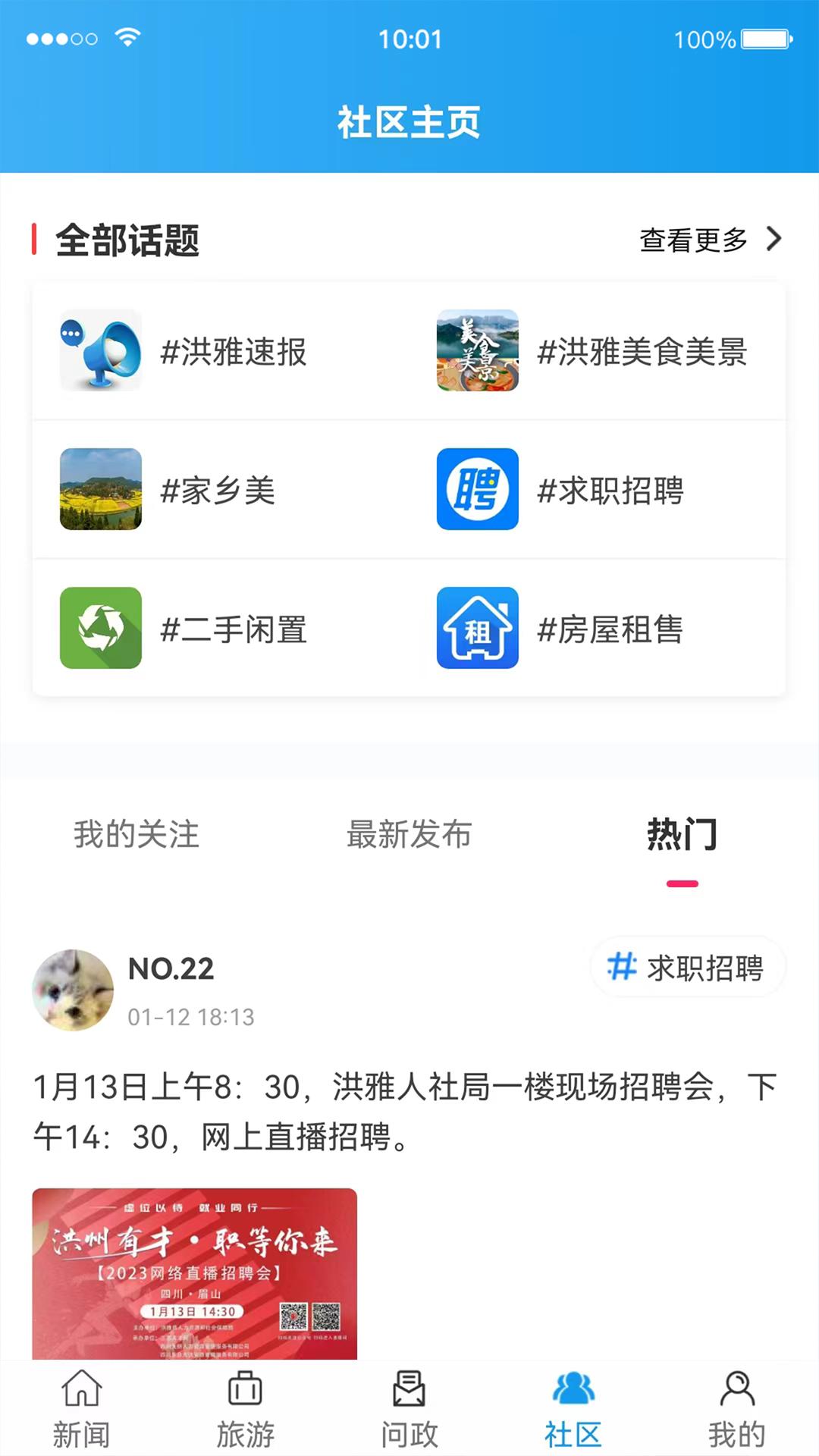Select the #洪雅美食美景 topic icon
Screen dimensions: 819x1456
coord(479,352)
